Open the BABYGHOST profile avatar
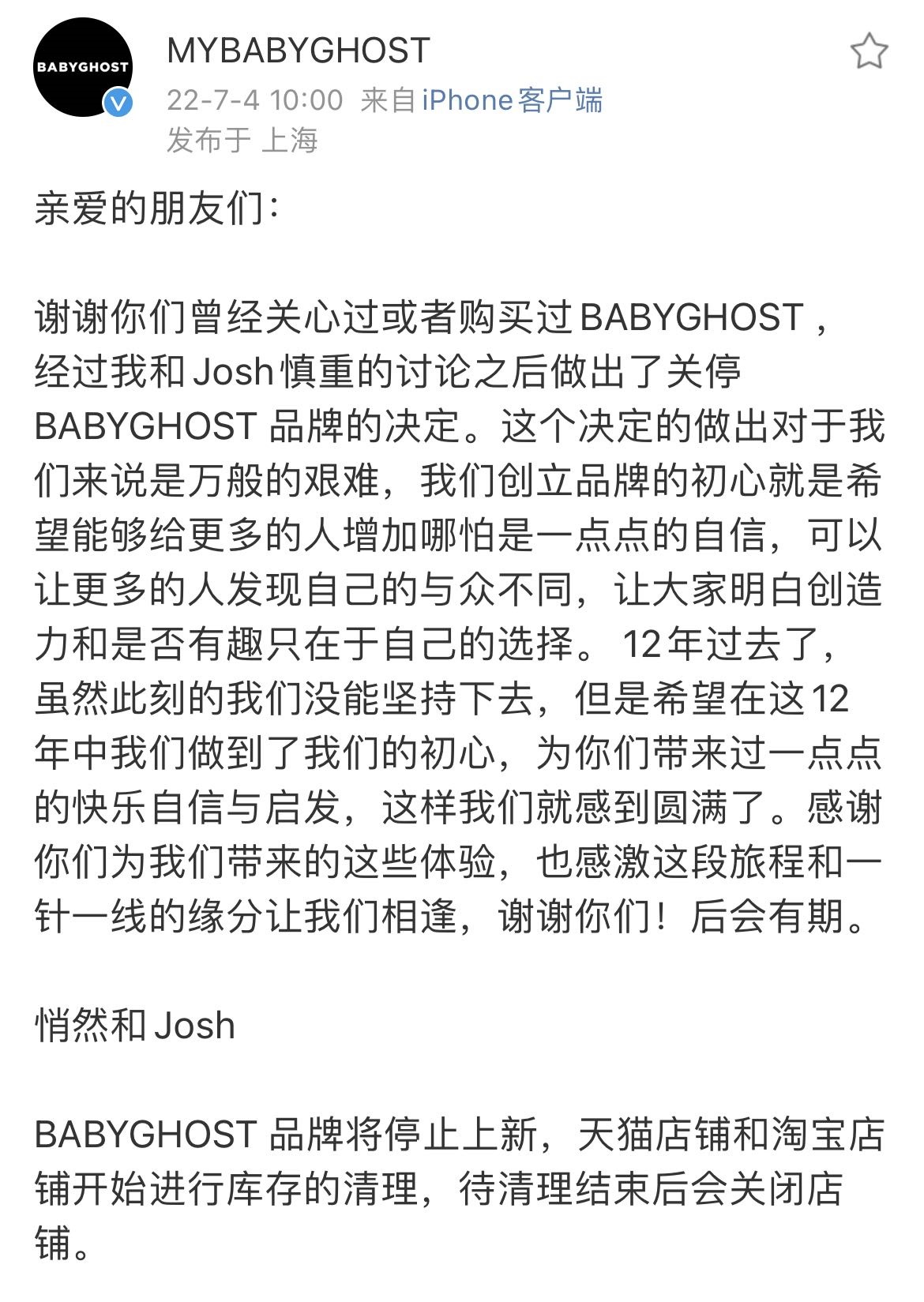The image size is (924, 1302). [x=82, y=68]
